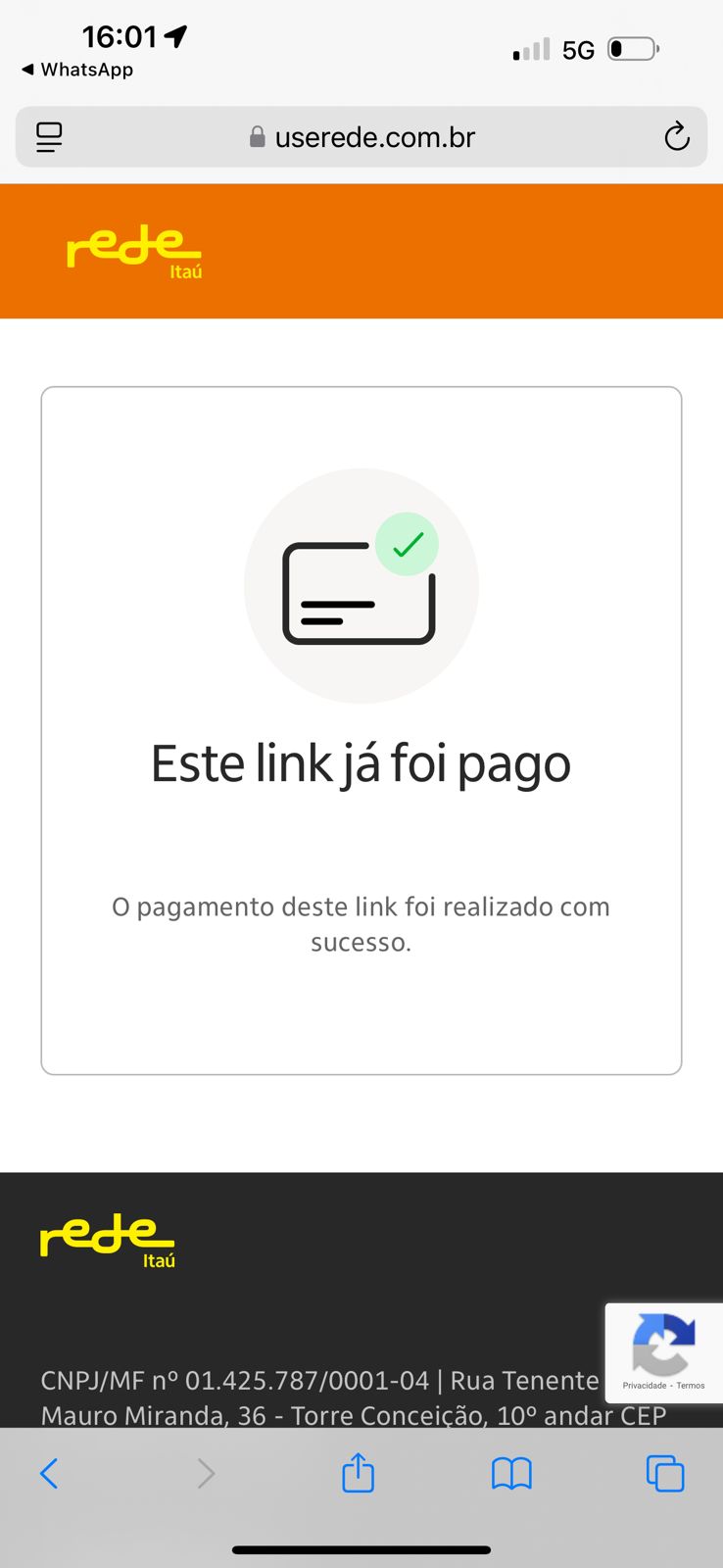
Task: Tap the lock icon next to userede.com.br
Action: coord(257,137)
